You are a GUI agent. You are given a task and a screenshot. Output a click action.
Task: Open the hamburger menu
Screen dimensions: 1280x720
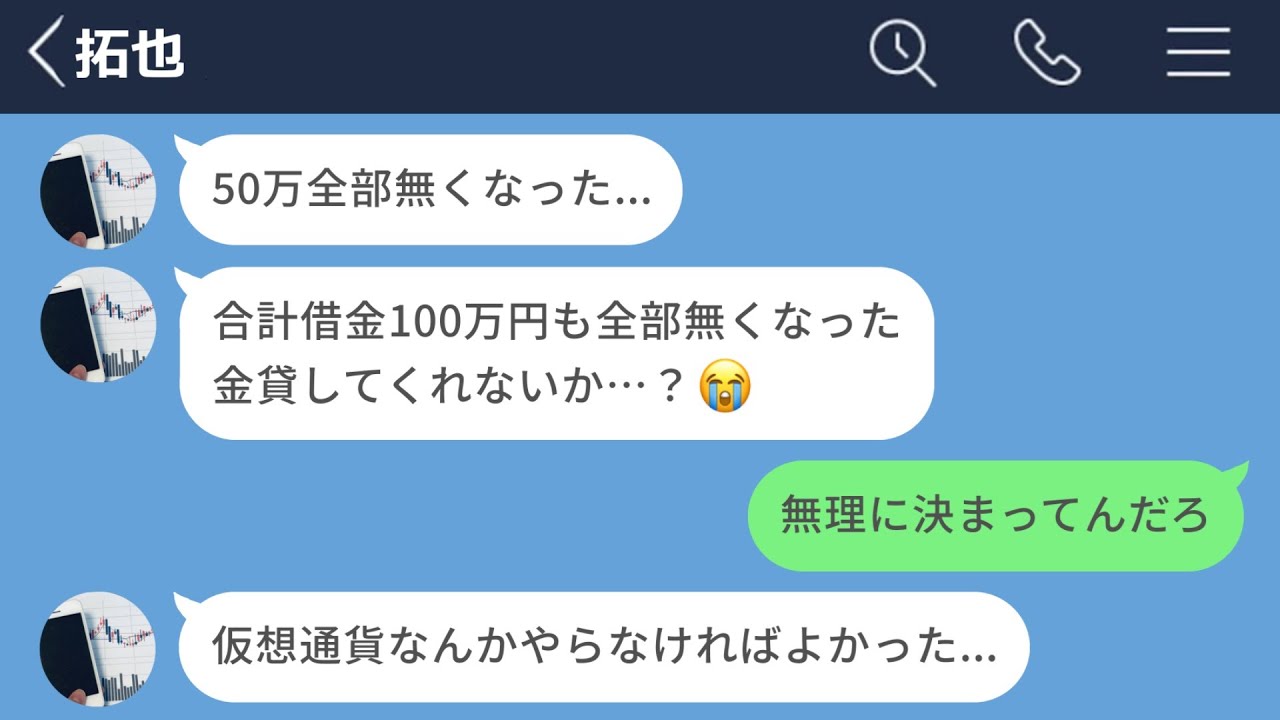tap(1197, 53)
